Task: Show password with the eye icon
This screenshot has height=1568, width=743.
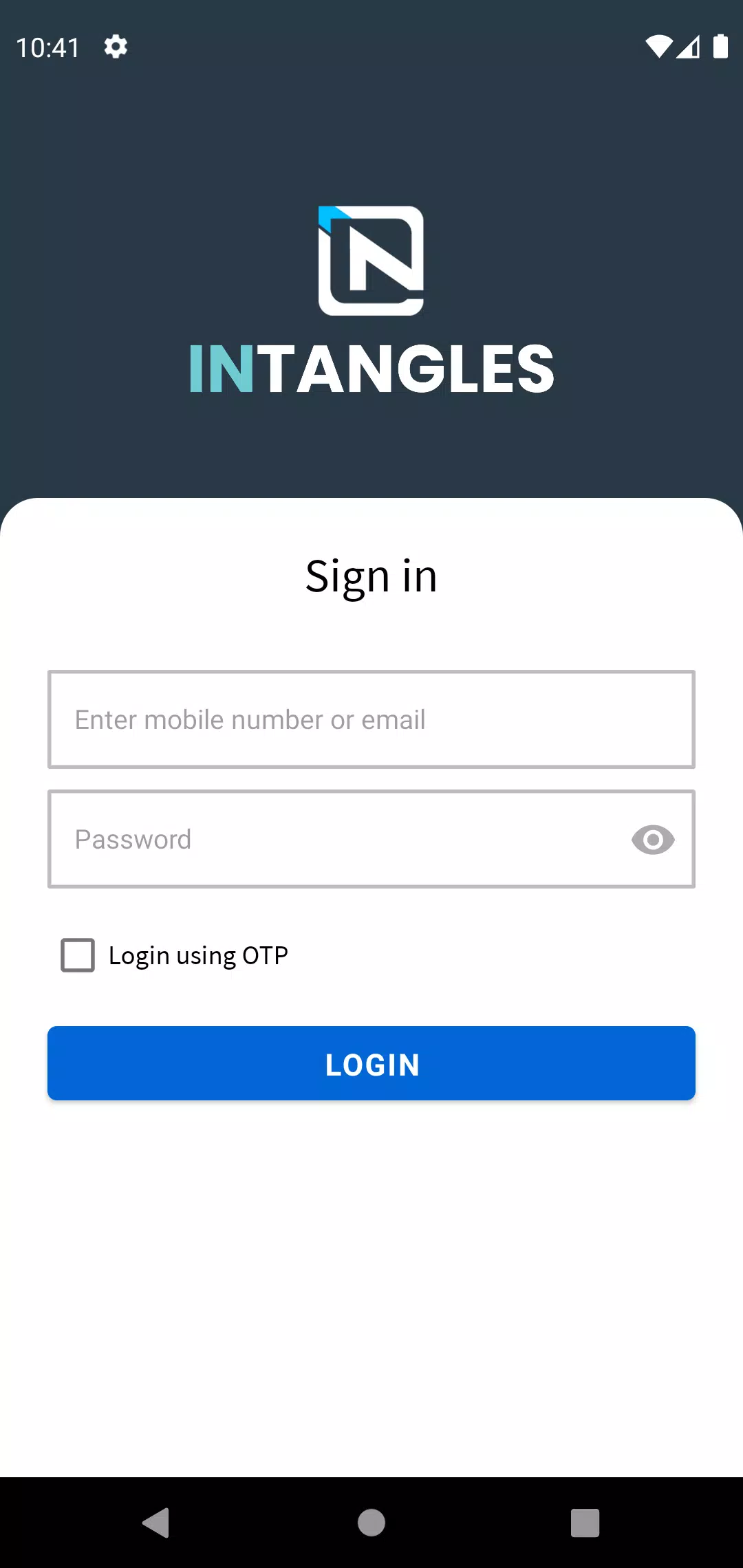Action: [x=652, y=840]
